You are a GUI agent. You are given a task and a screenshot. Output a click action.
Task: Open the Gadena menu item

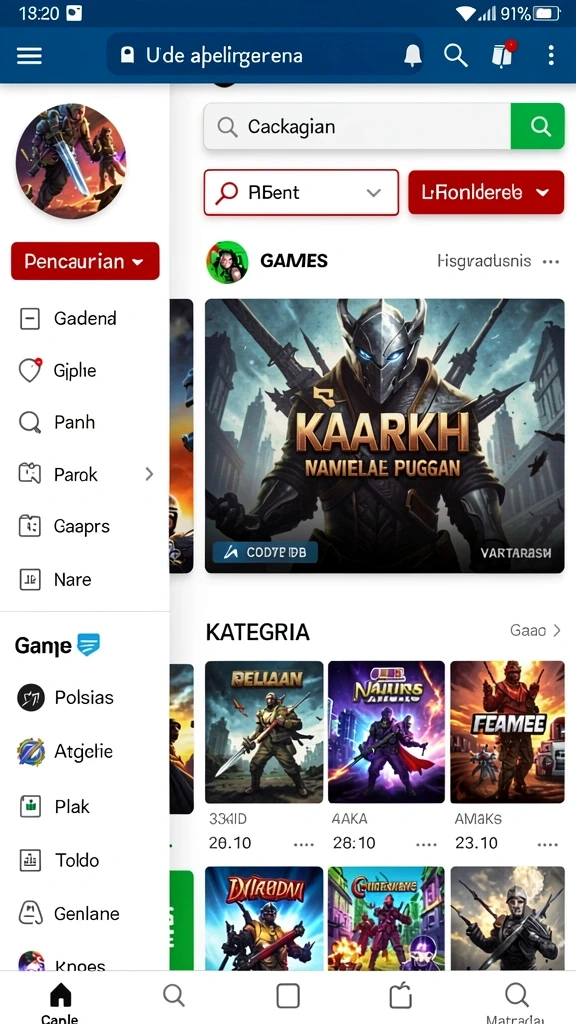pyautogui.click(x=85, y=319)
